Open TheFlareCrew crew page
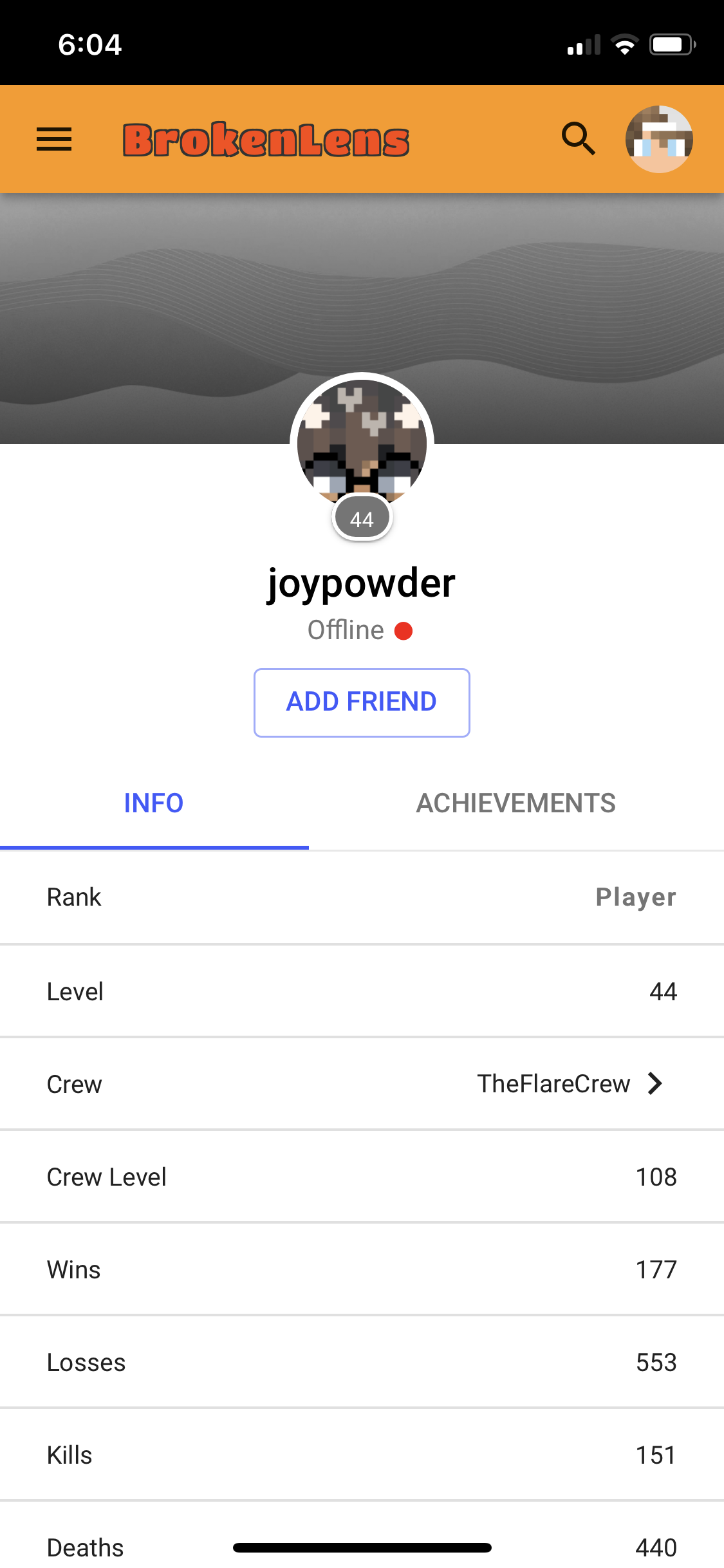The height and width of the screenshot is (1568, 724). (x=362, y=1084)
